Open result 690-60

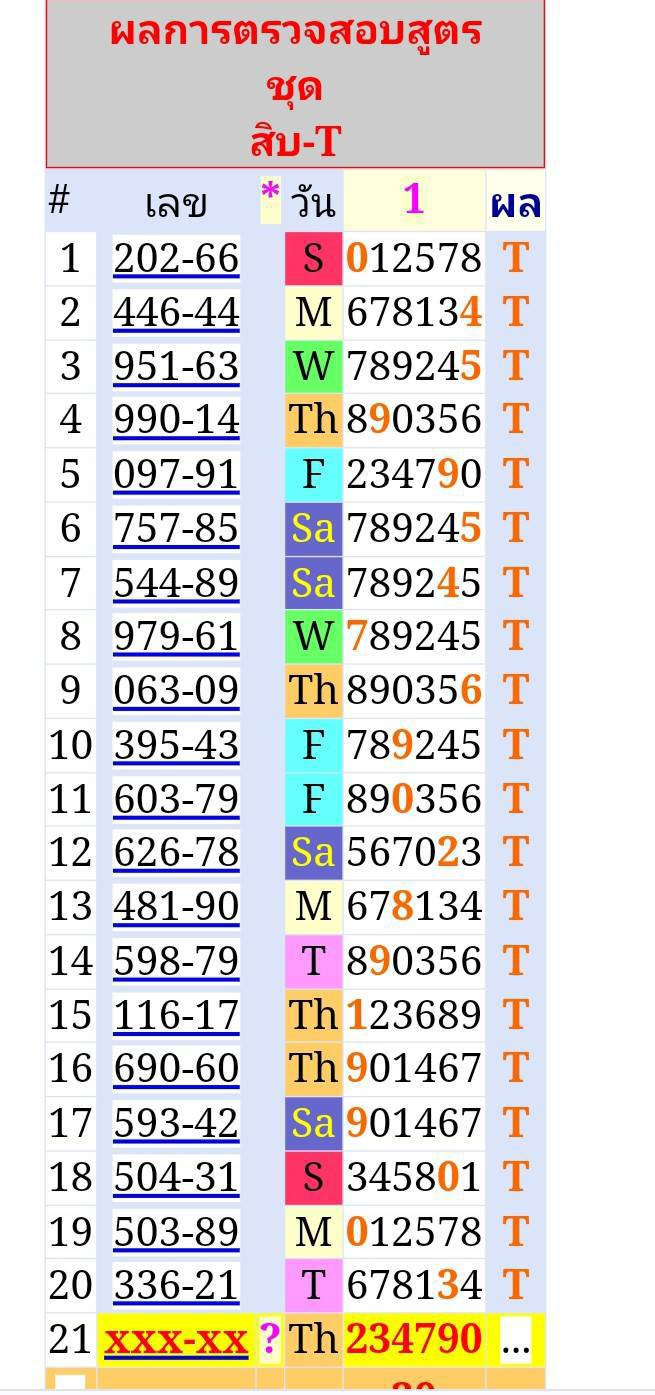[176, 1069]
